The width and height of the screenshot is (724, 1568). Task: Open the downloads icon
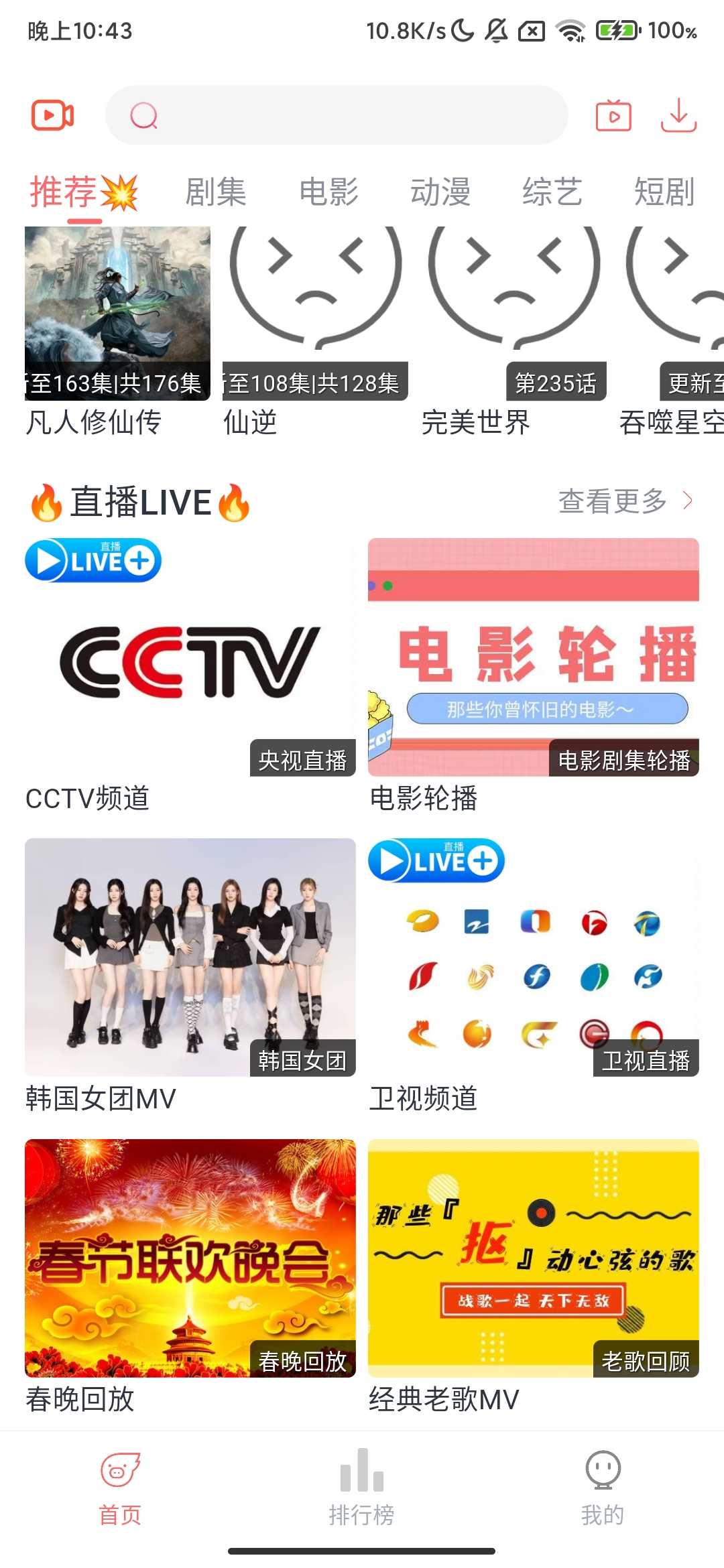pos(678,115)
